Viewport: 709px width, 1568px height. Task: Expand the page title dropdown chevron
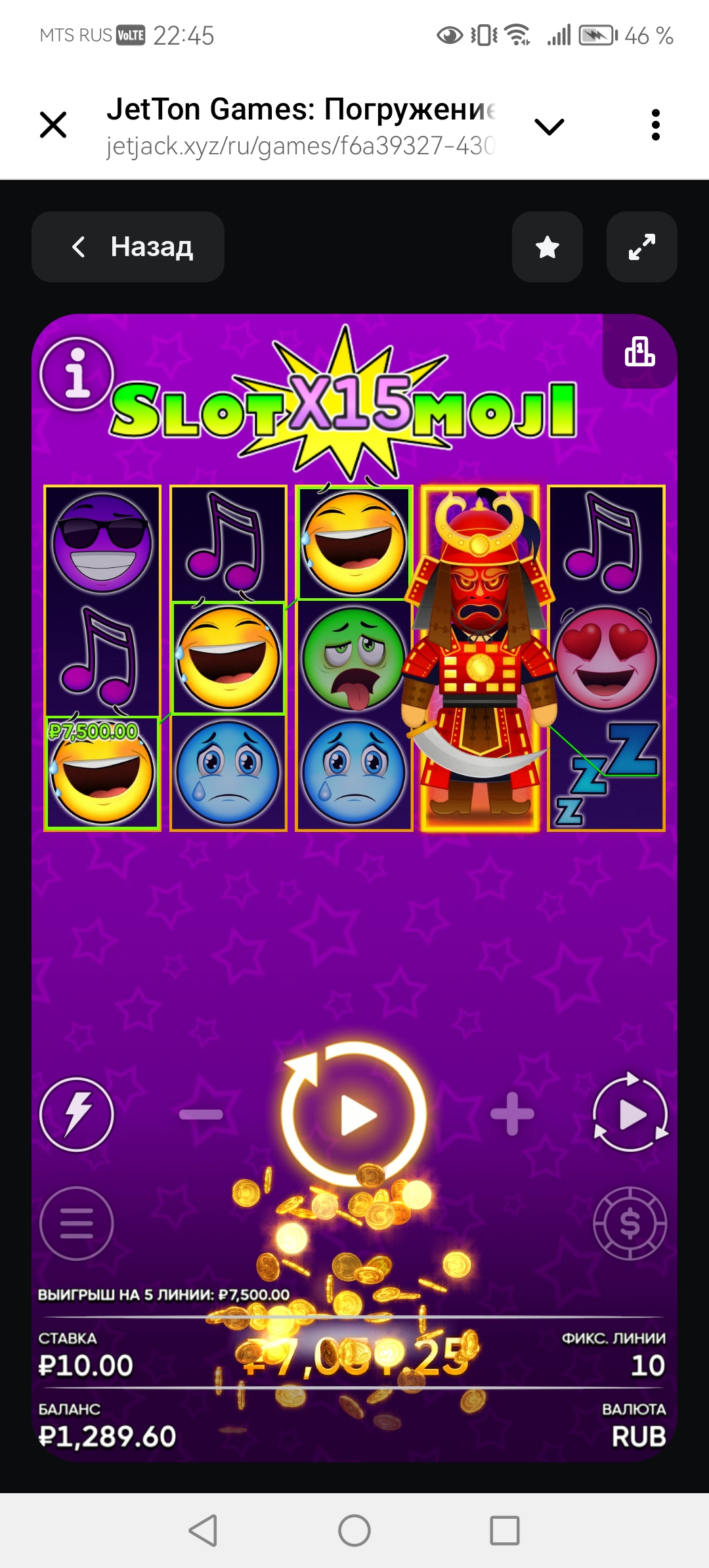(549, 126)
